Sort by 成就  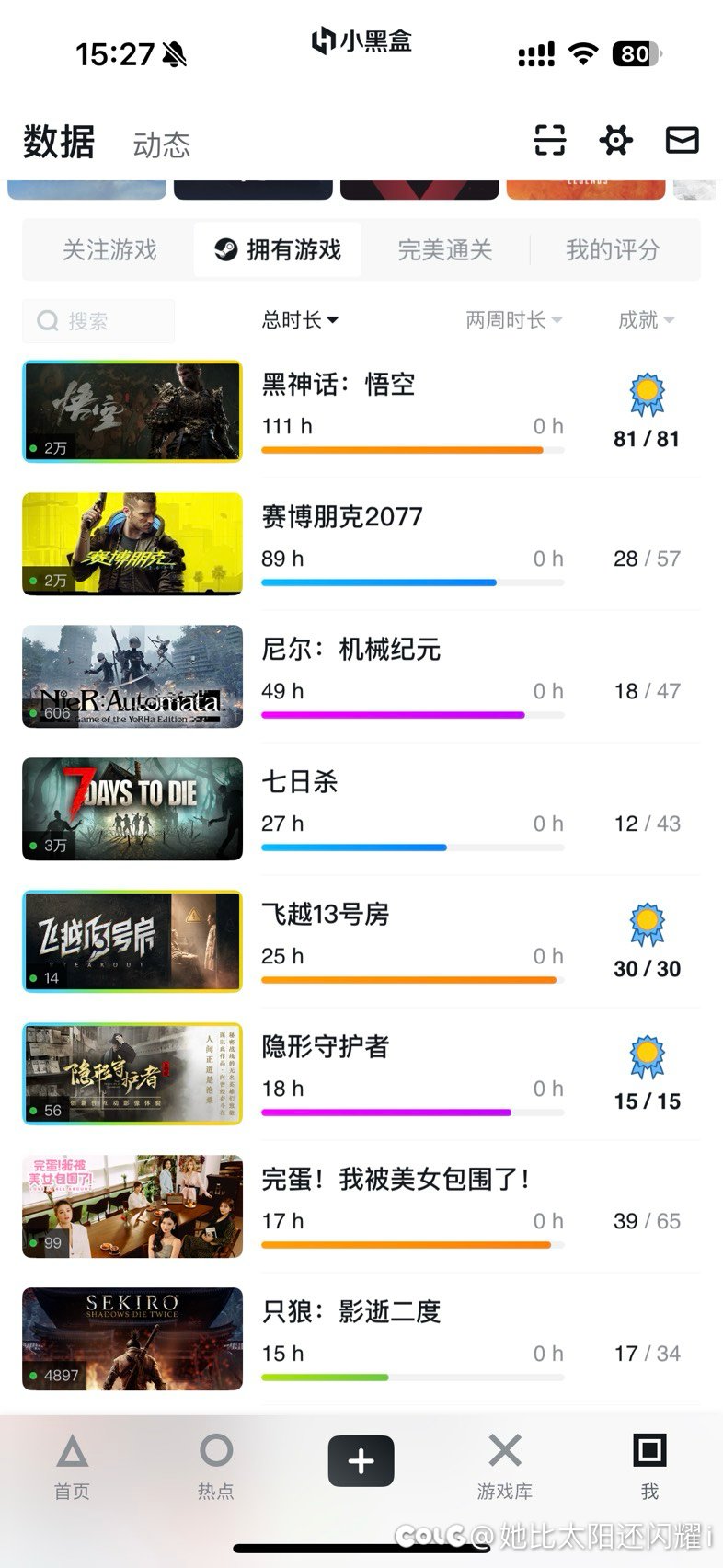coord(646,319)
